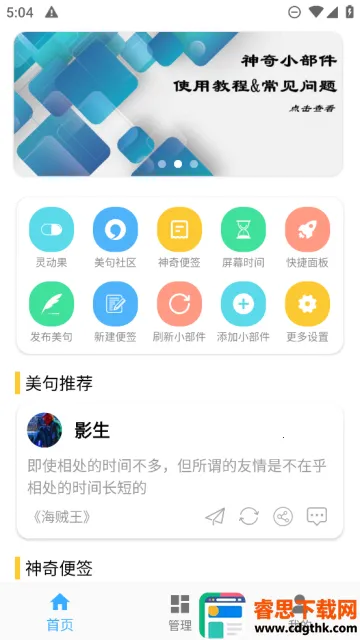Open the tutorial and FAQ banner
This screenshot has height=640, width=360.
178,104
